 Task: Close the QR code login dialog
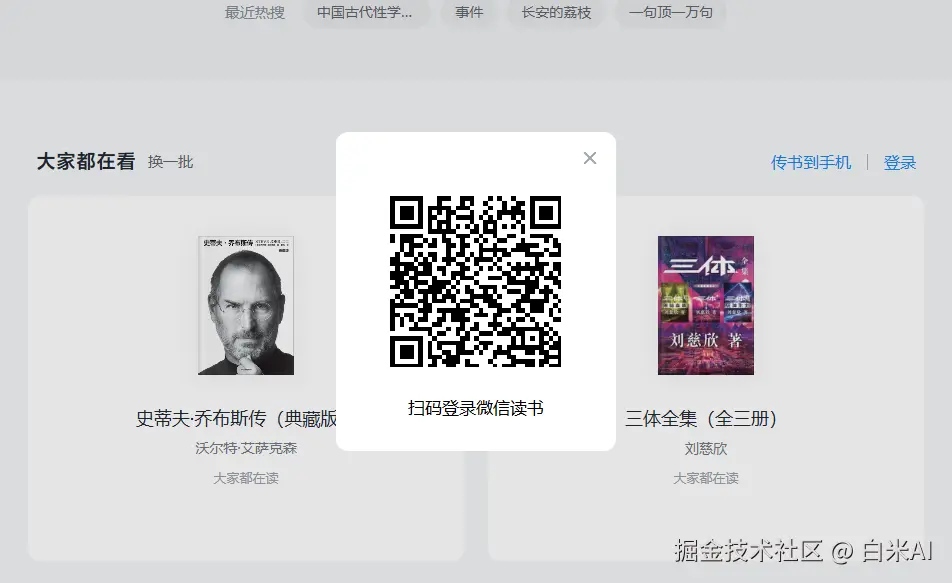[590, 158]
